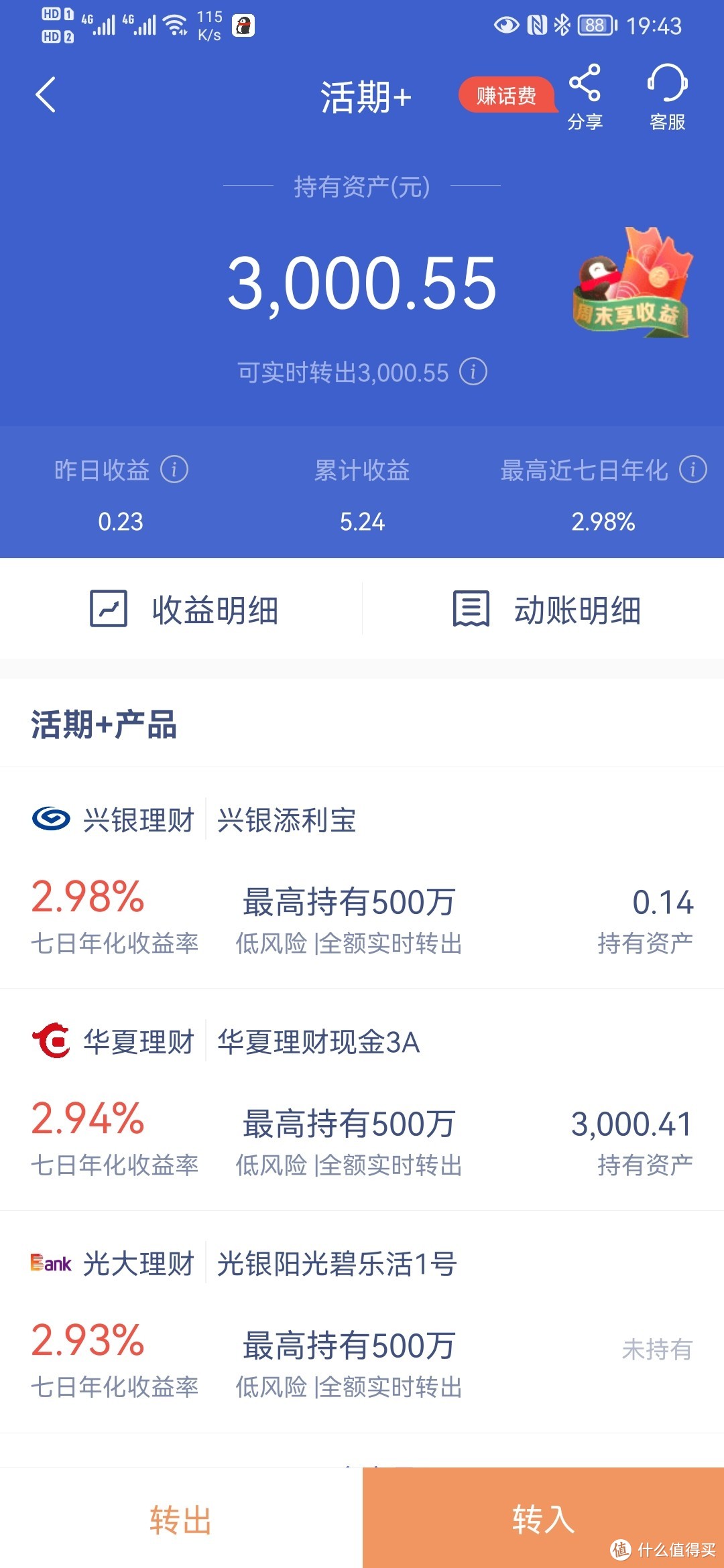This screenshot has height=1568, width=724.
Task: Tap the penguin icon in the status bar
Action: click(x=243, y=24)
